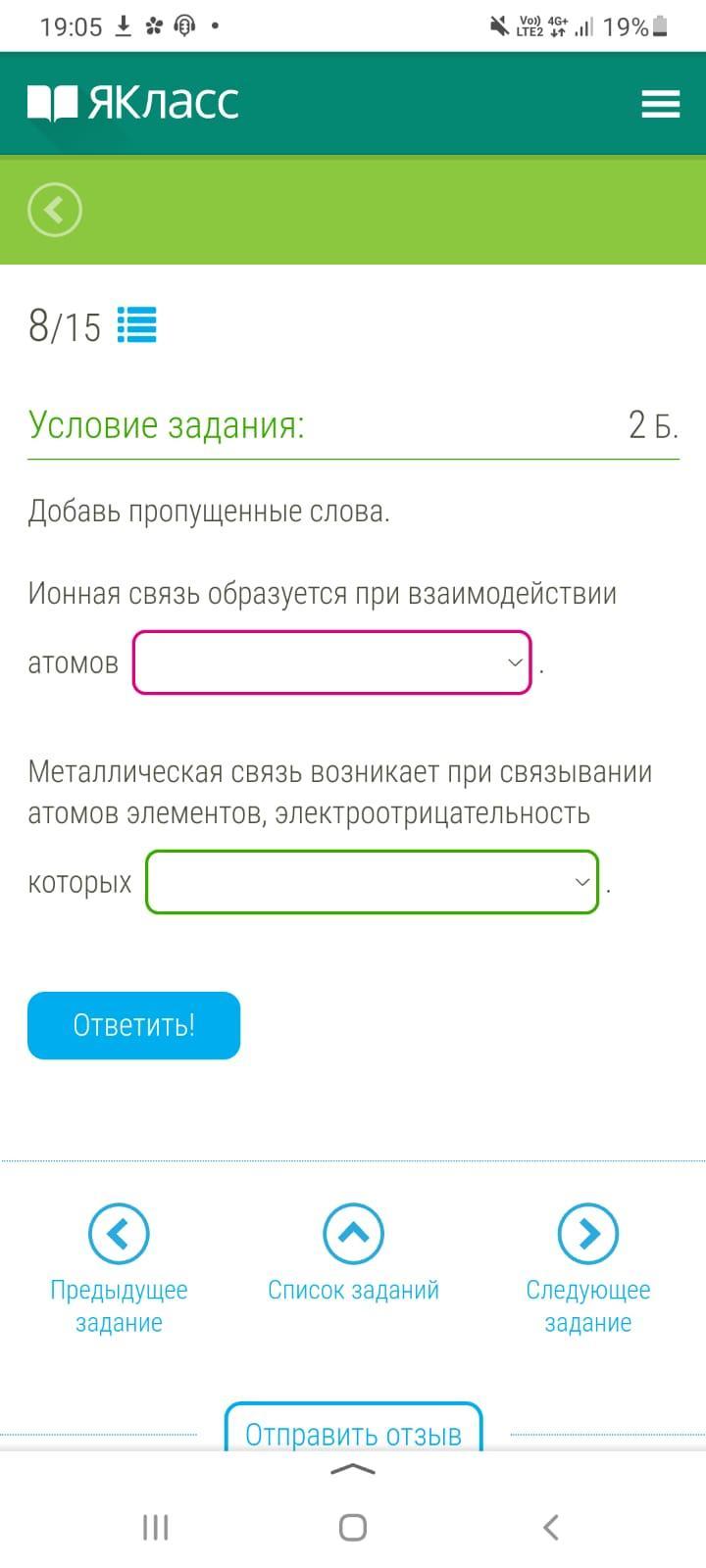Image resolution: width=706 pixels, height=1568 pixels.
Task: Tap the system home button
Action: (x=353, y=1527)
